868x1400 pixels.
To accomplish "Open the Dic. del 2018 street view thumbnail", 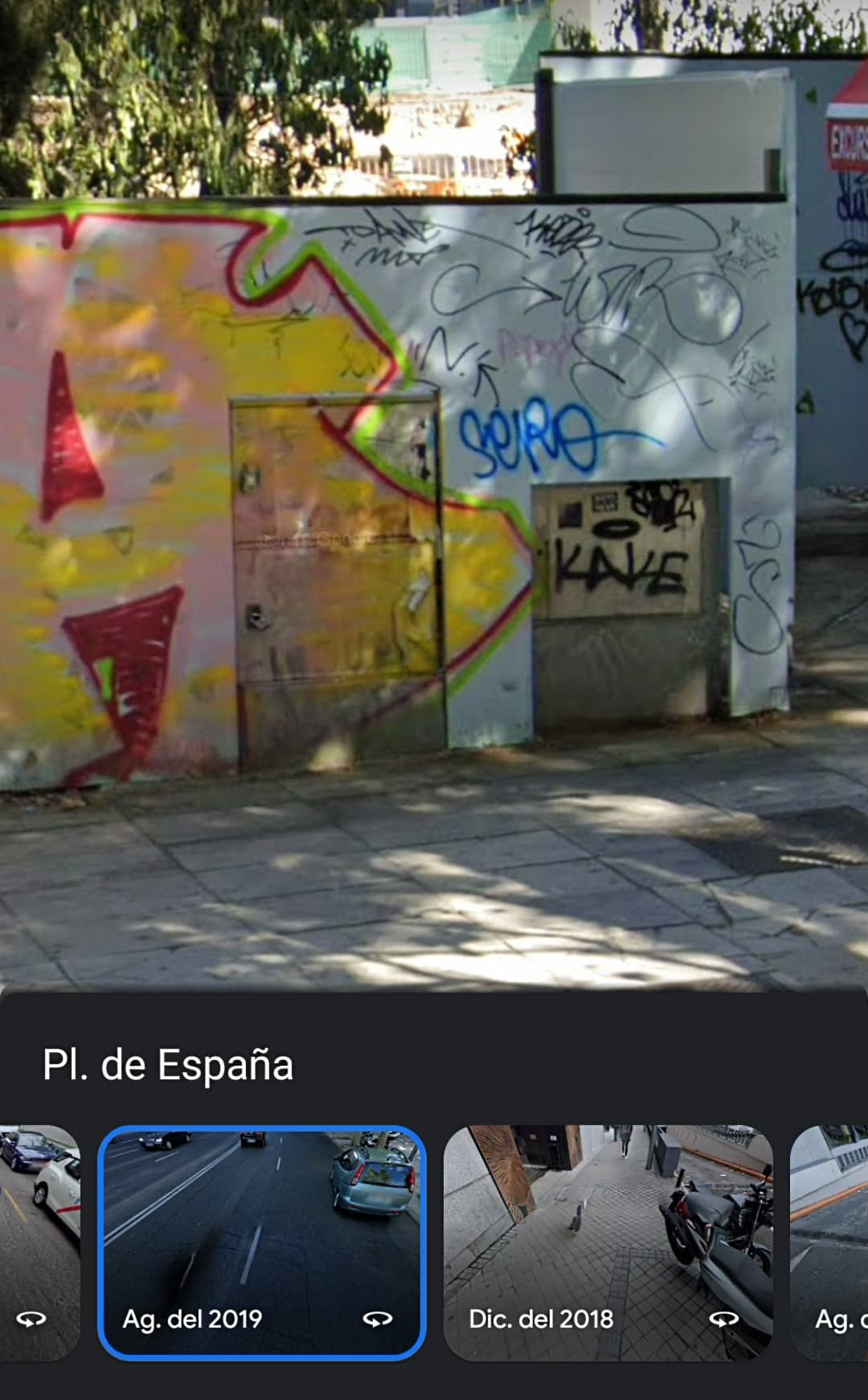I will coord(608,1242).
